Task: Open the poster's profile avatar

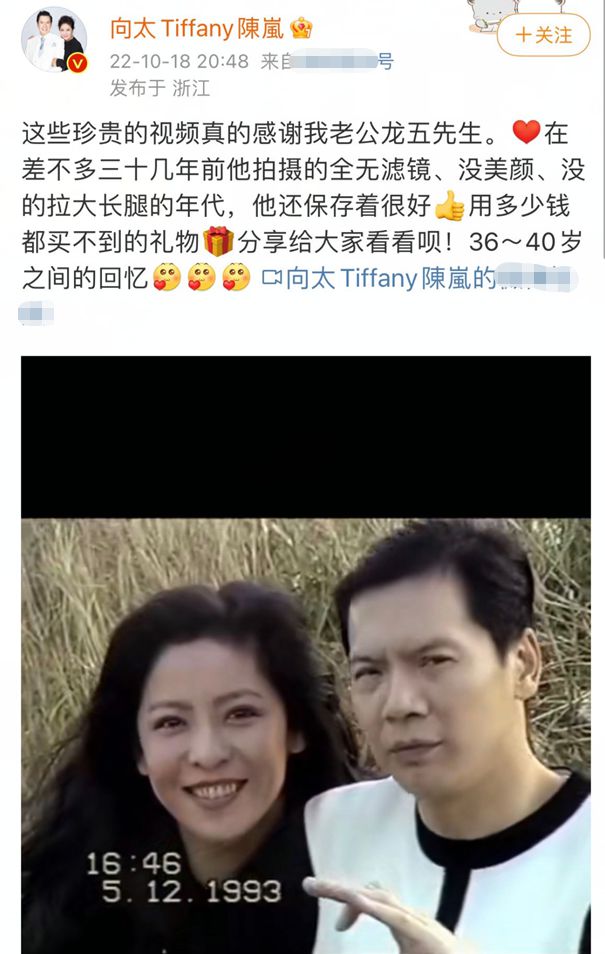Action: 54,41
